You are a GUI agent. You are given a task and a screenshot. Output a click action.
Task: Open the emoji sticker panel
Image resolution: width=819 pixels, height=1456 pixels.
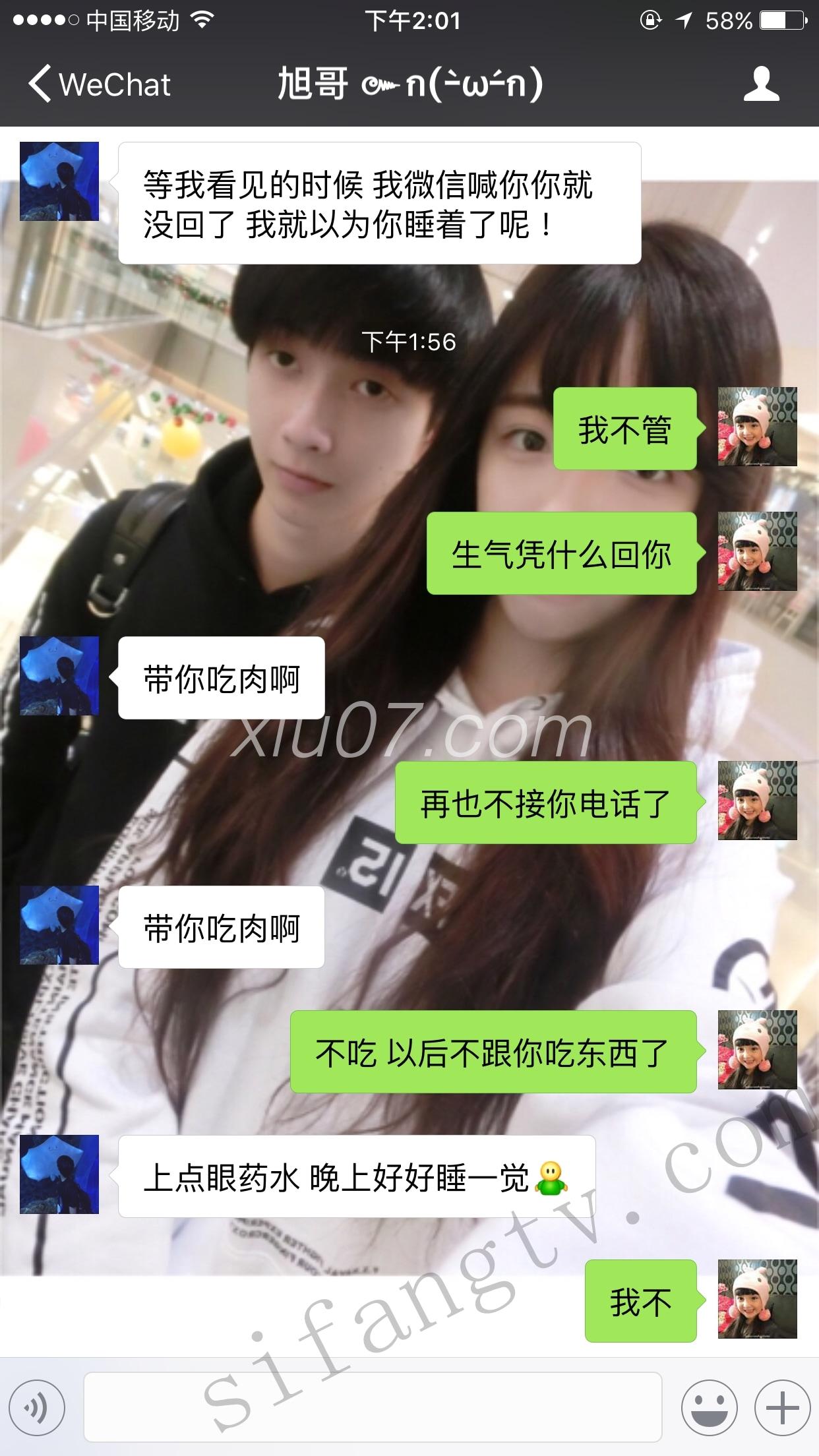709,1408
